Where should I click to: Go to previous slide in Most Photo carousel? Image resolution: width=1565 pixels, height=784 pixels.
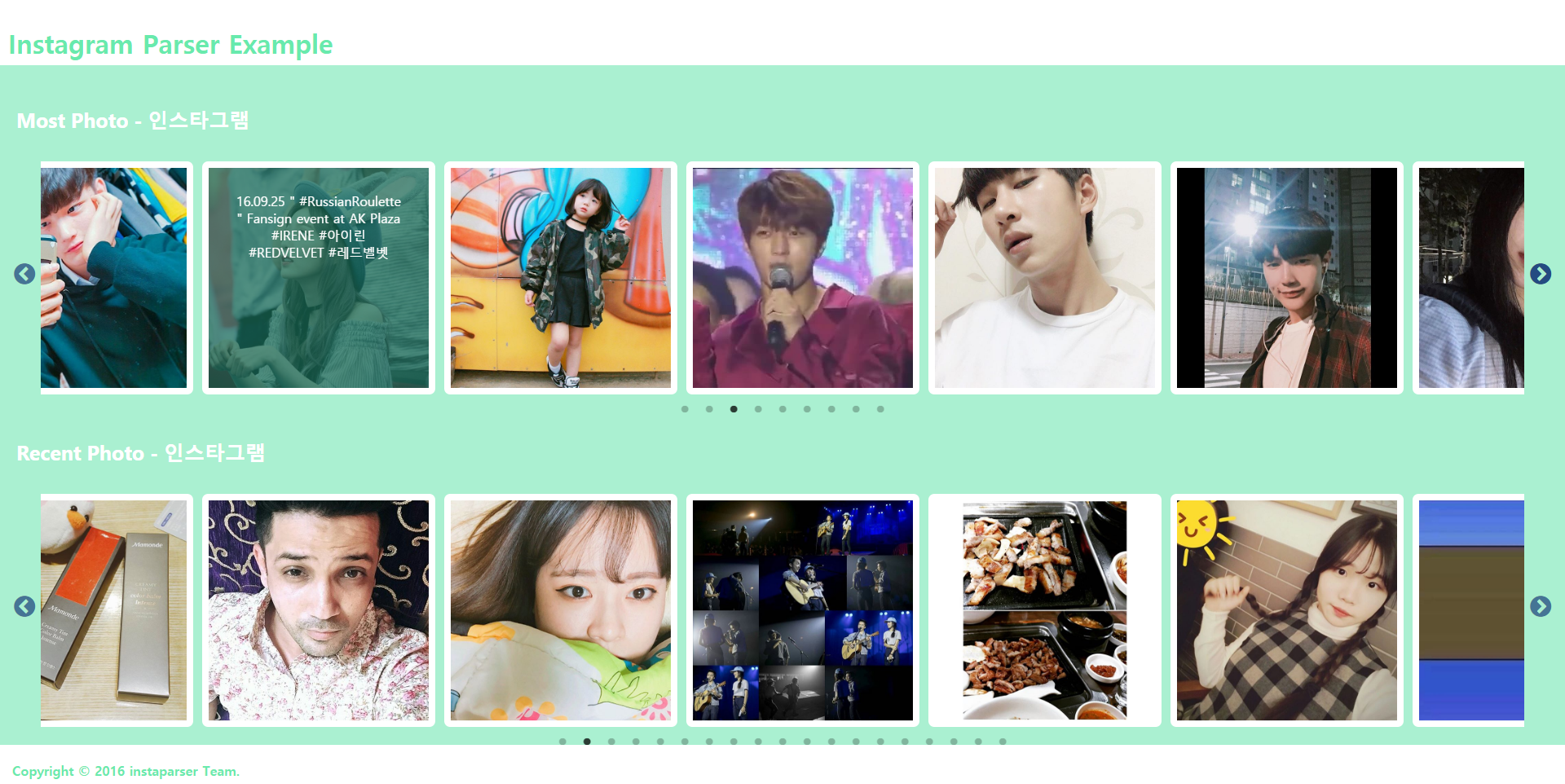pos(24,274)
